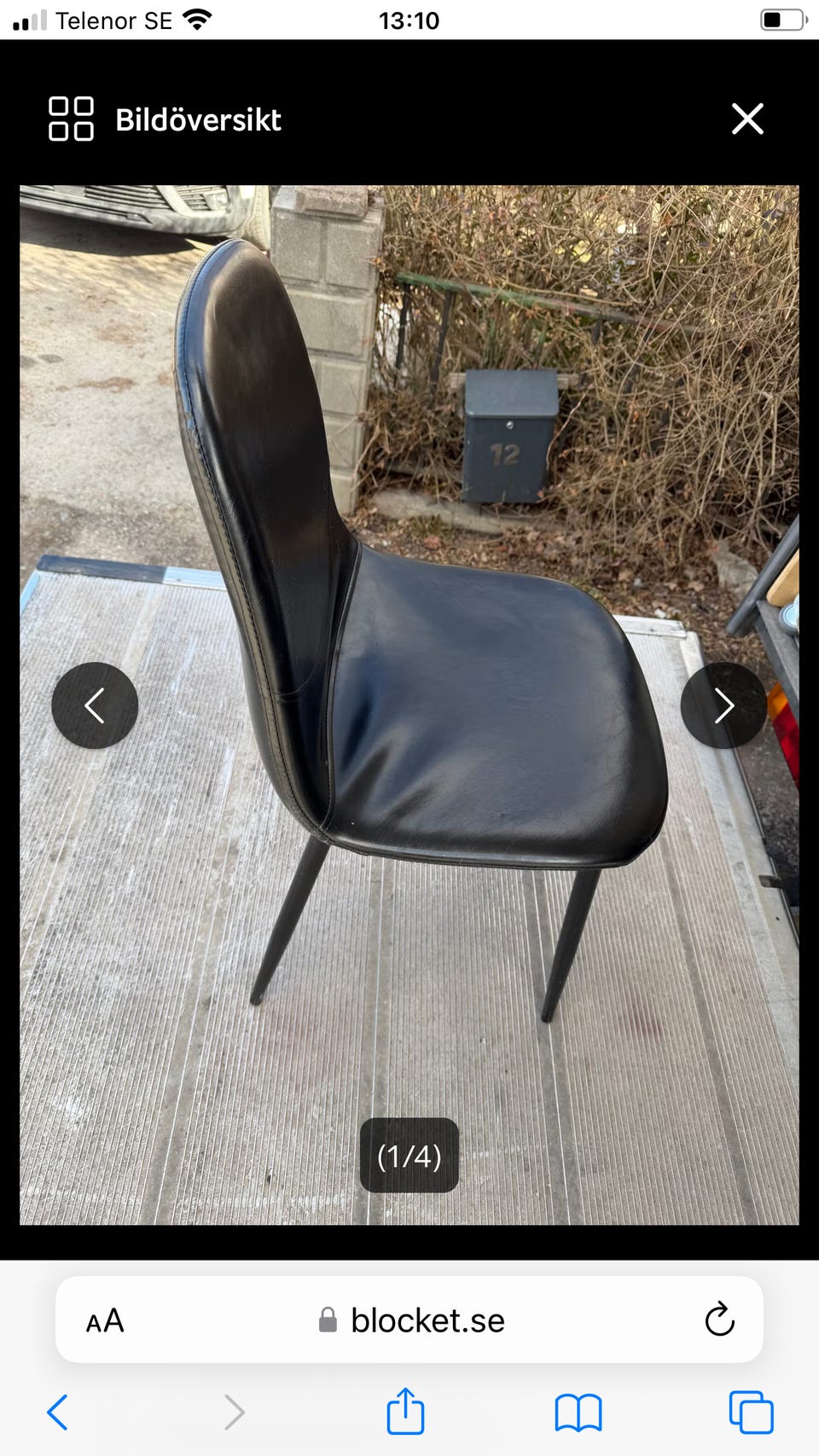
Task: Tap the back navigation chevron in Safari
Action: point(57,1412)
